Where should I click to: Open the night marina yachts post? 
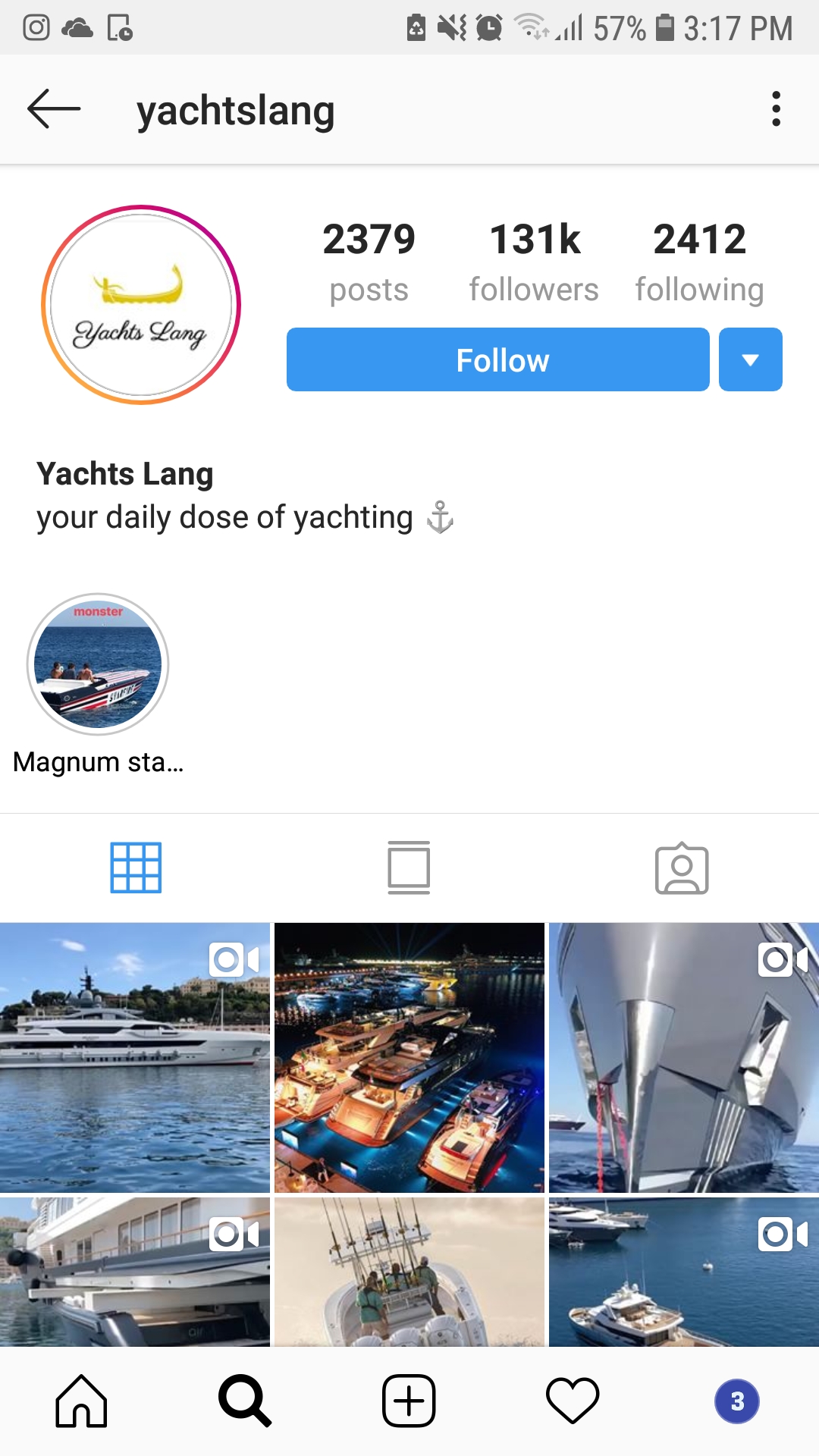pyautogui.click(x=409, y=1058)
